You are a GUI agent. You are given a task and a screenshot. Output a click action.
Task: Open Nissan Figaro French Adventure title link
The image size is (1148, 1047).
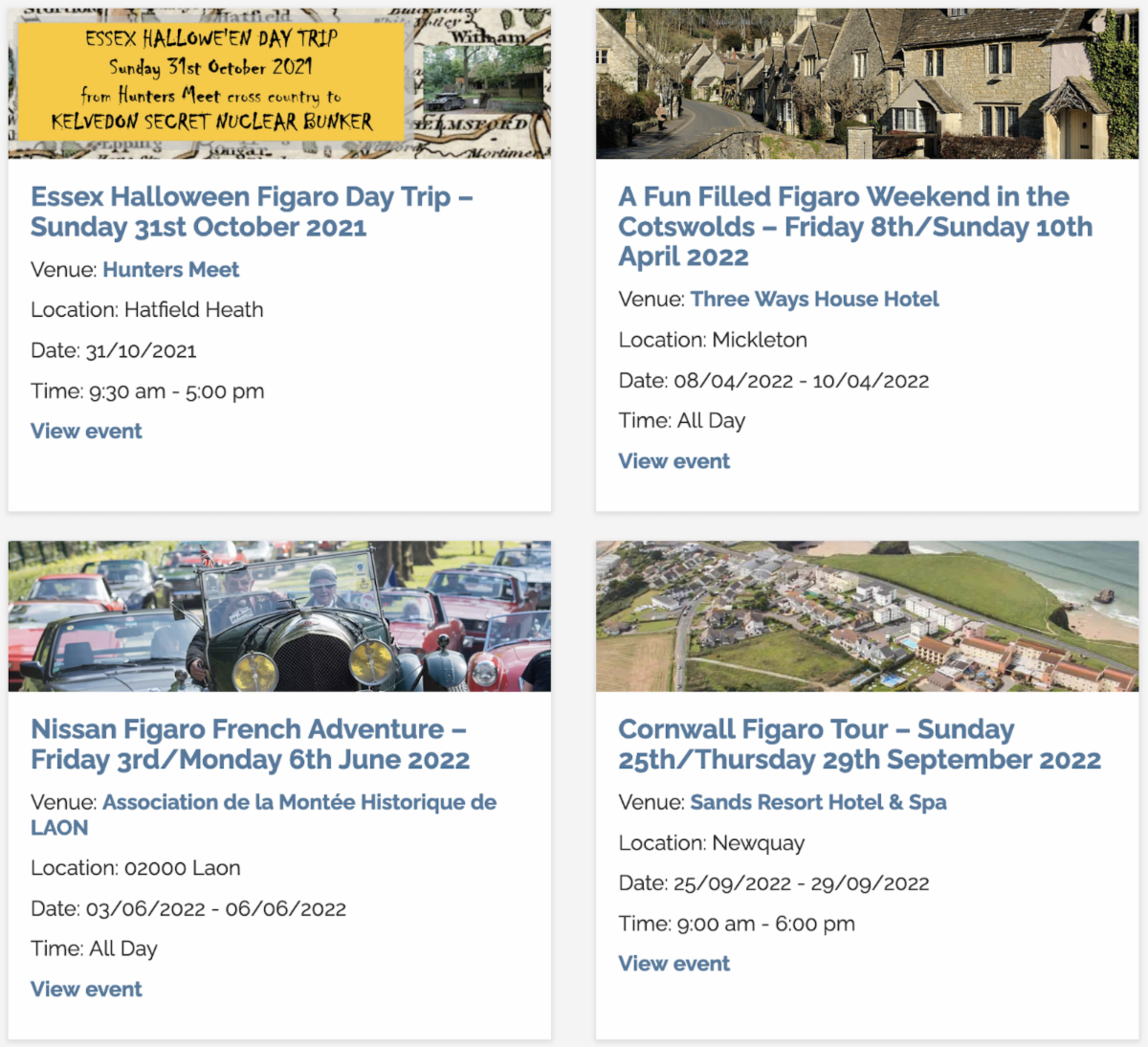[x=250, y=744]
